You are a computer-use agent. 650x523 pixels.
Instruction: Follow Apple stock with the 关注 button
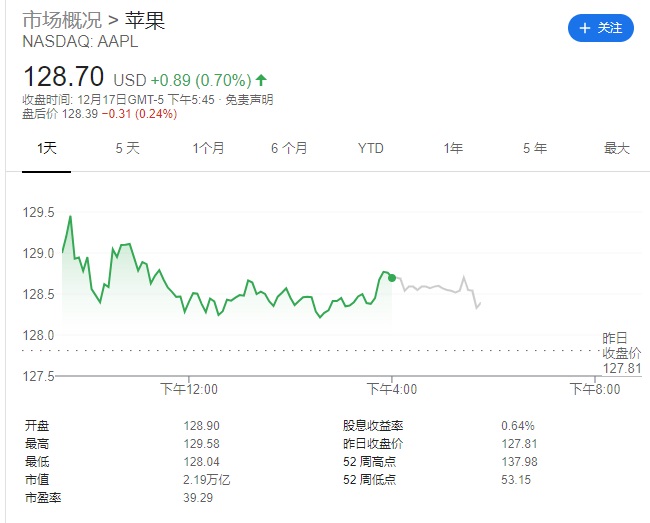600,28
